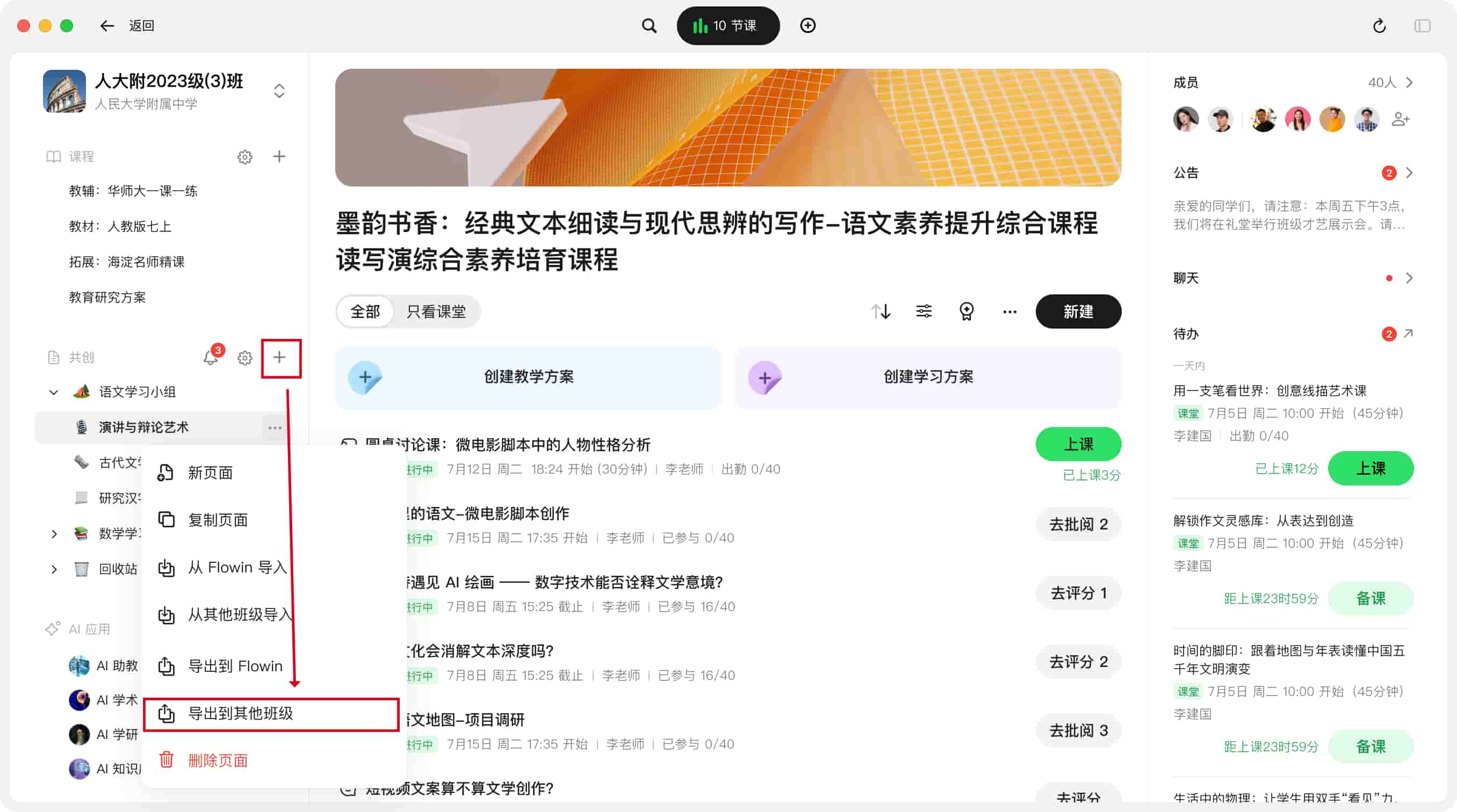Open the 10 节课 pill button
This screenshot has height=812, width=1457.
(727, 25)
